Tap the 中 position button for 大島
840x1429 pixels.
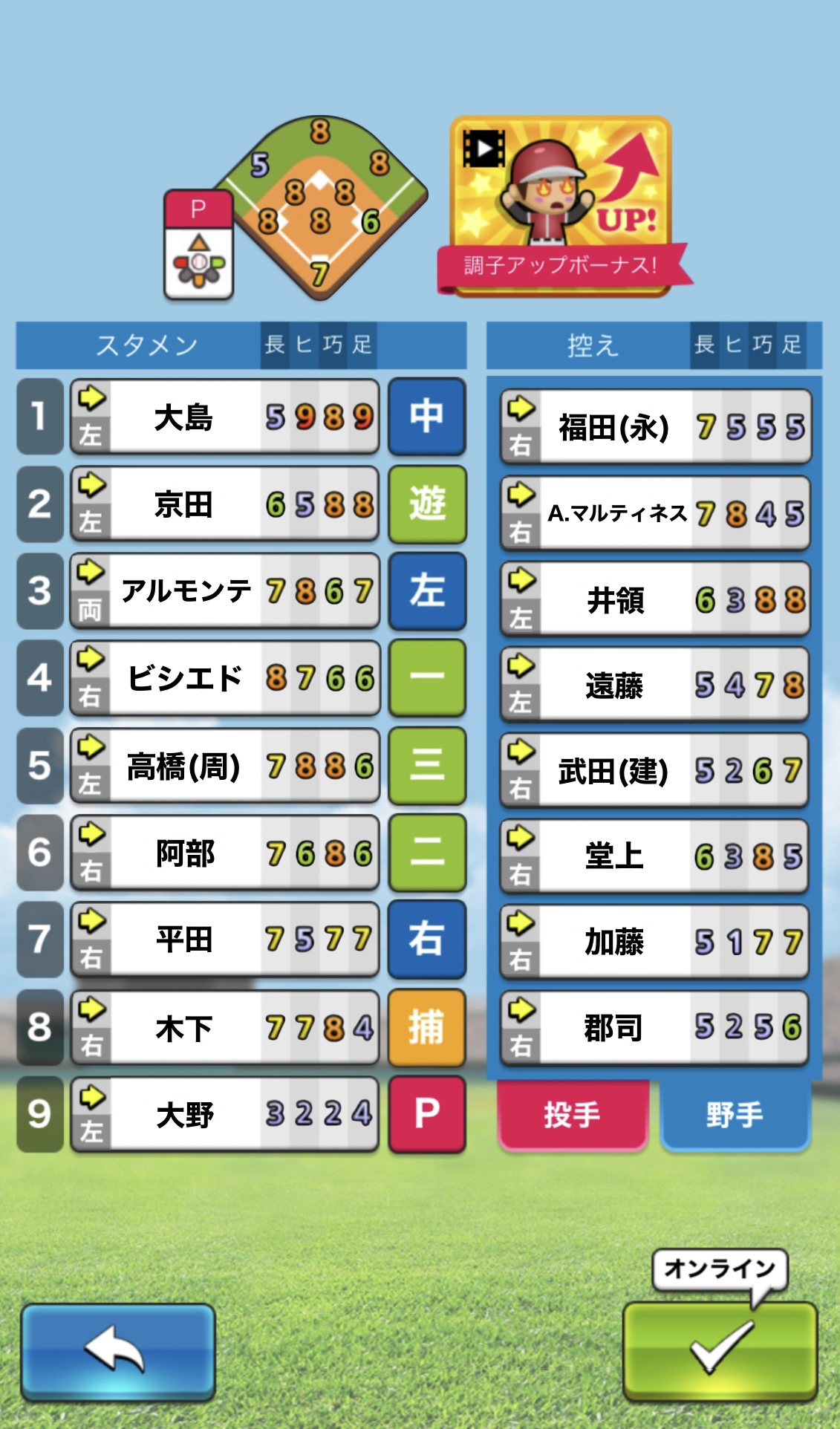[x=427, y=417]
